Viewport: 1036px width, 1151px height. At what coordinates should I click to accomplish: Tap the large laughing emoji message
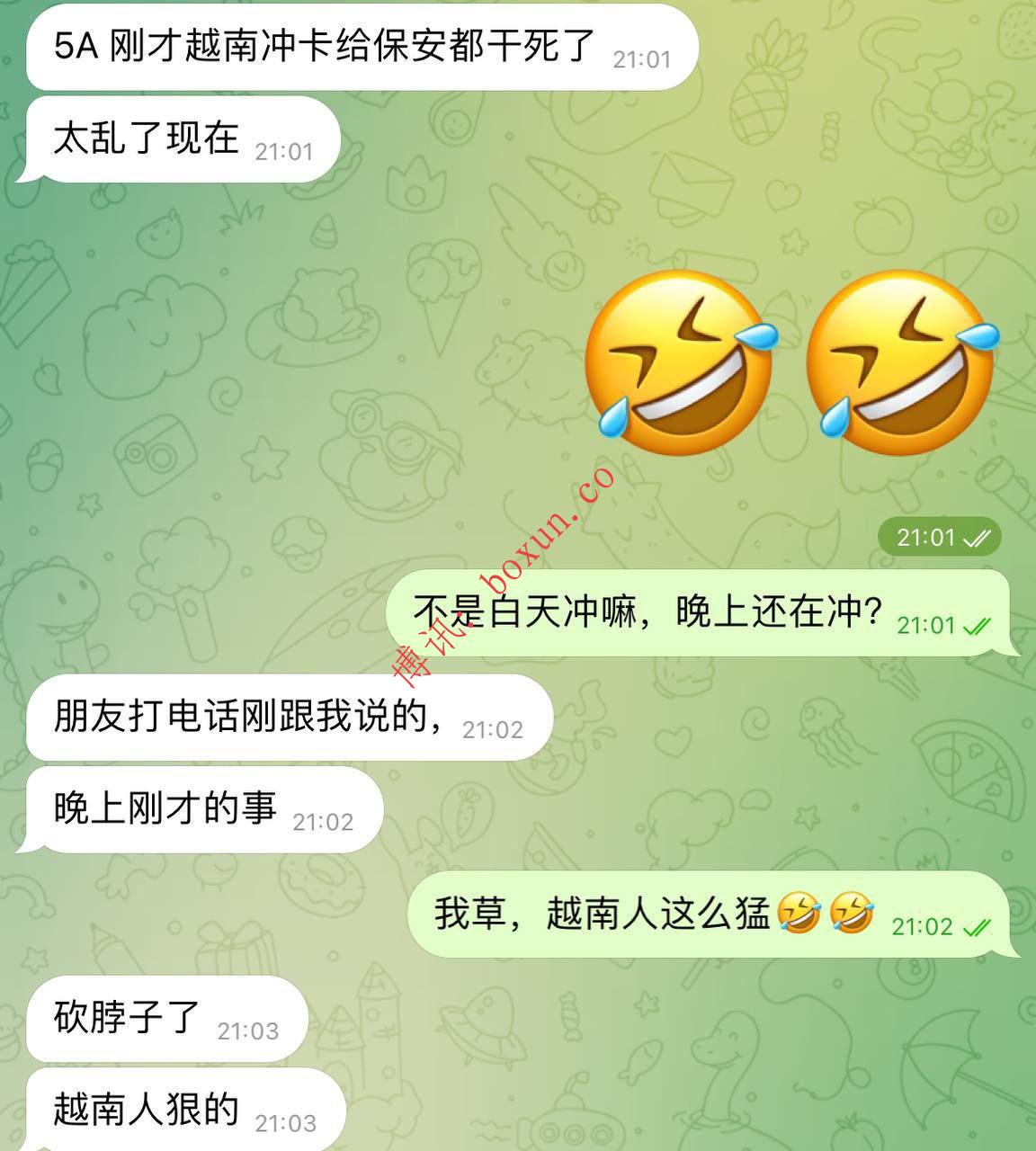791,364
